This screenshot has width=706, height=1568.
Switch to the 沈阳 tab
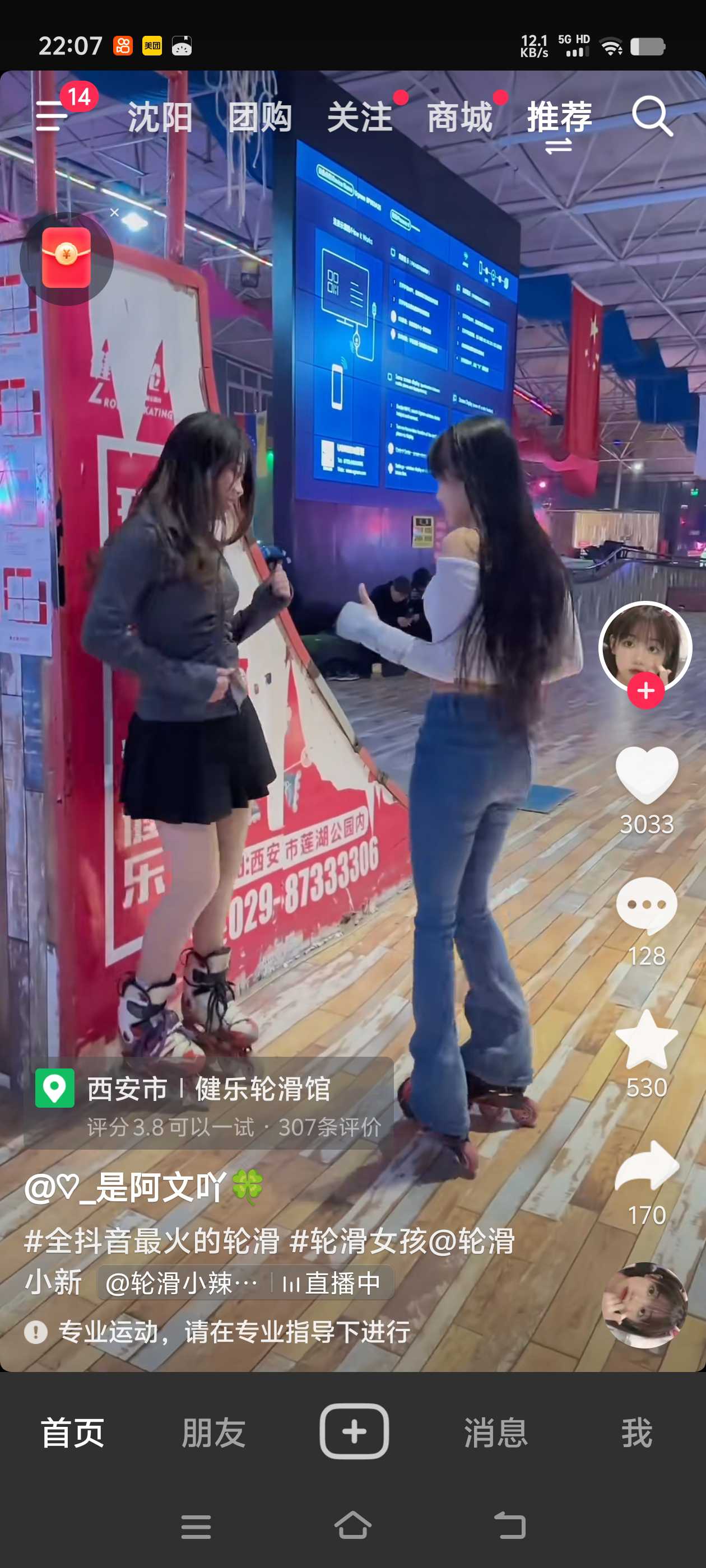[x=160, y=117]
